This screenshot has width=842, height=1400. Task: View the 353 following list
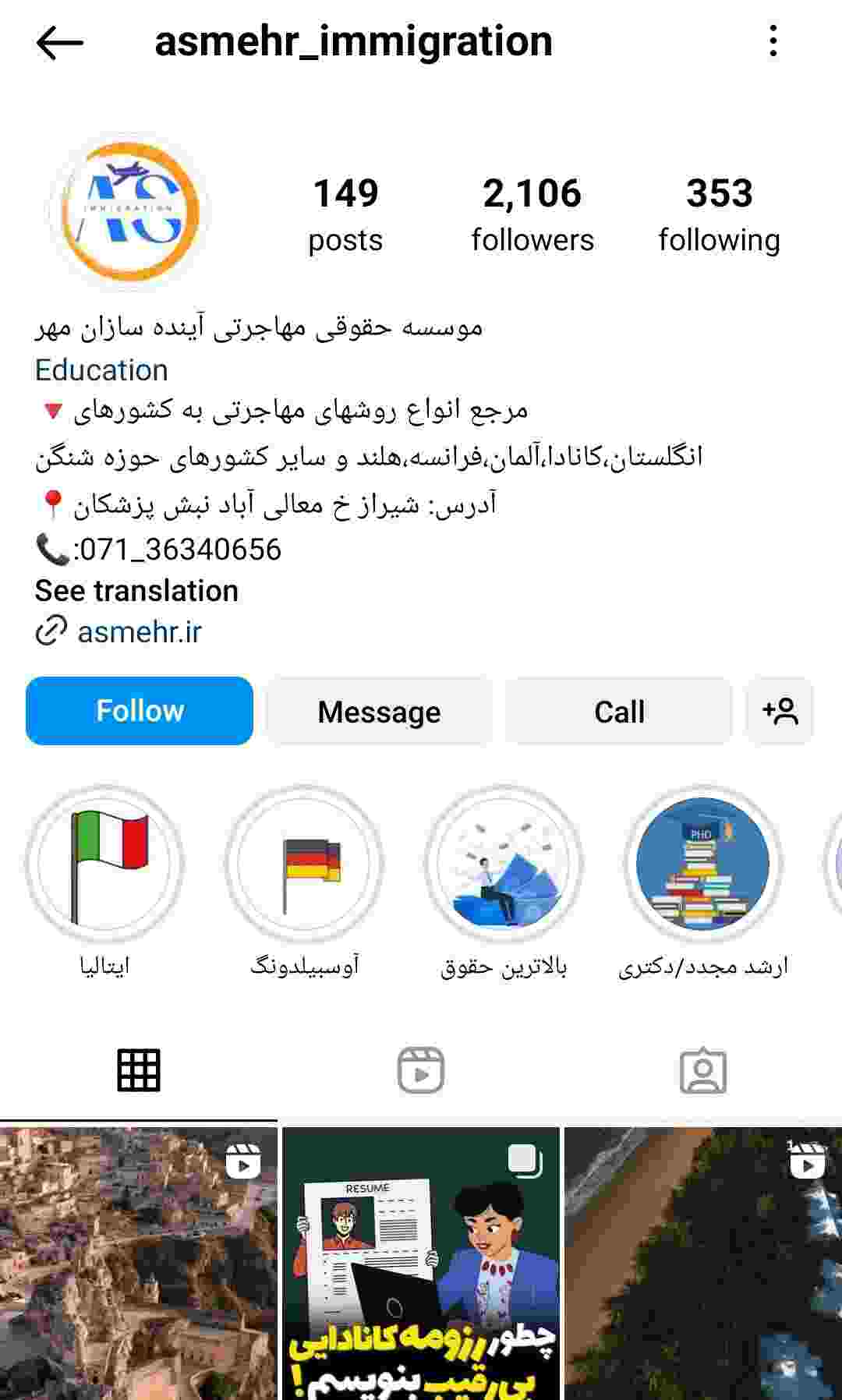click(719, 215)
